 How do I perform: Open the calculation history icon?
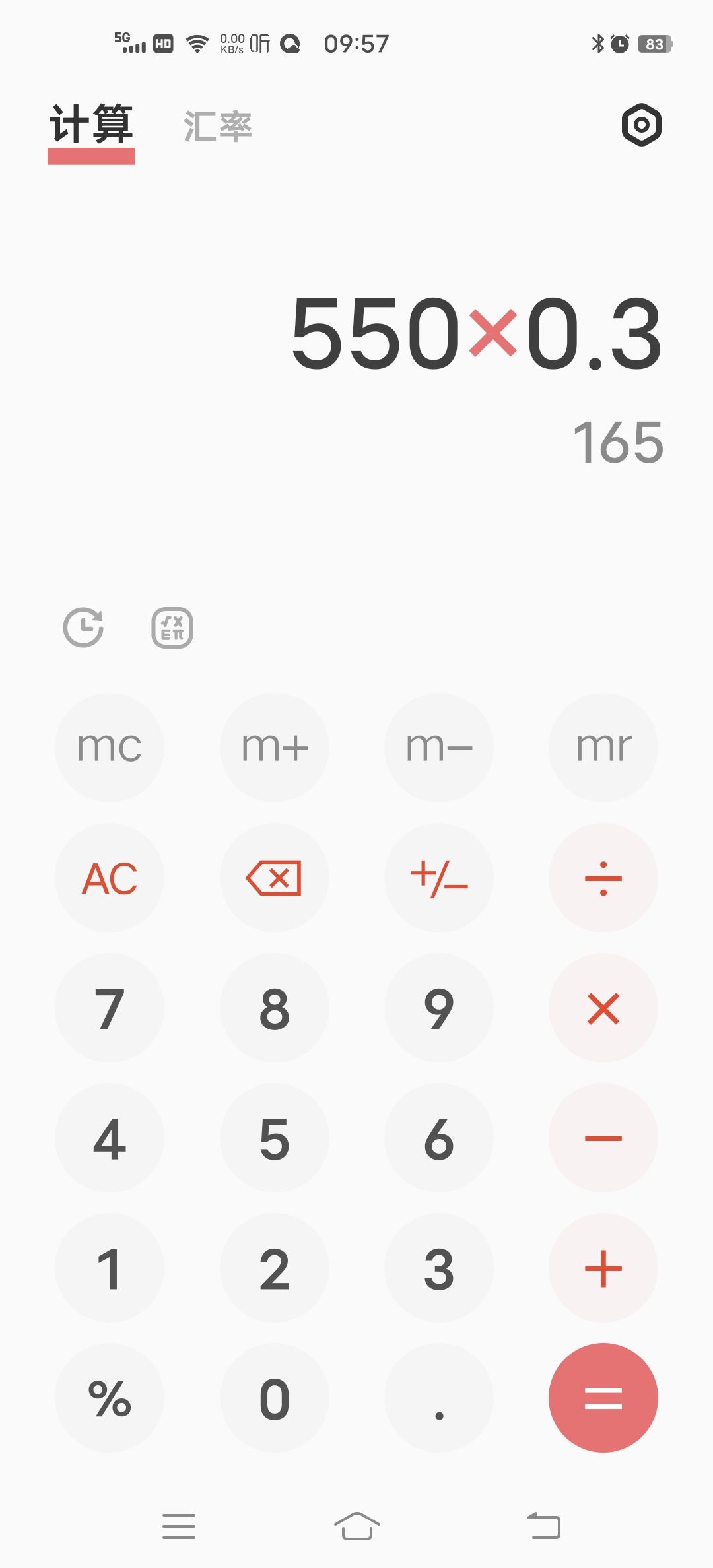(x=85, y=629)
